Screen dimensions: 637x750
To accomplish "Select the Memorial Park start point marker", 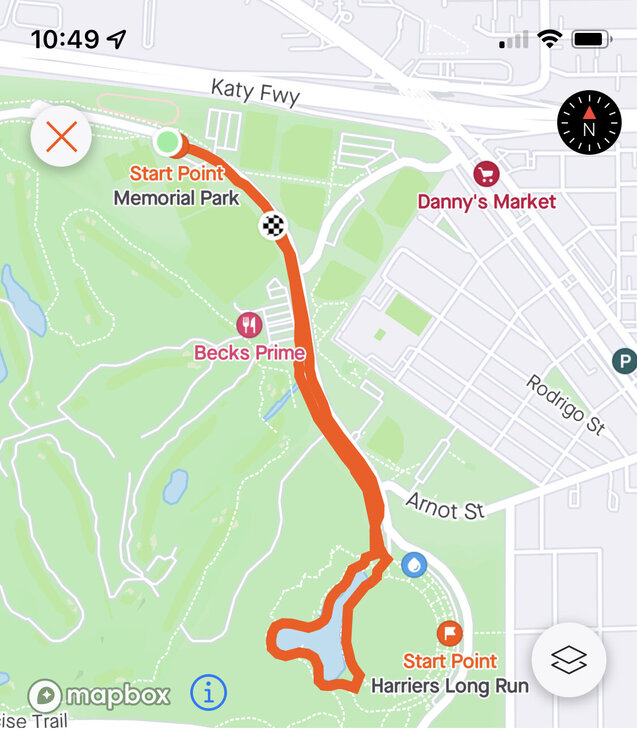I will (x=168, y=142).
